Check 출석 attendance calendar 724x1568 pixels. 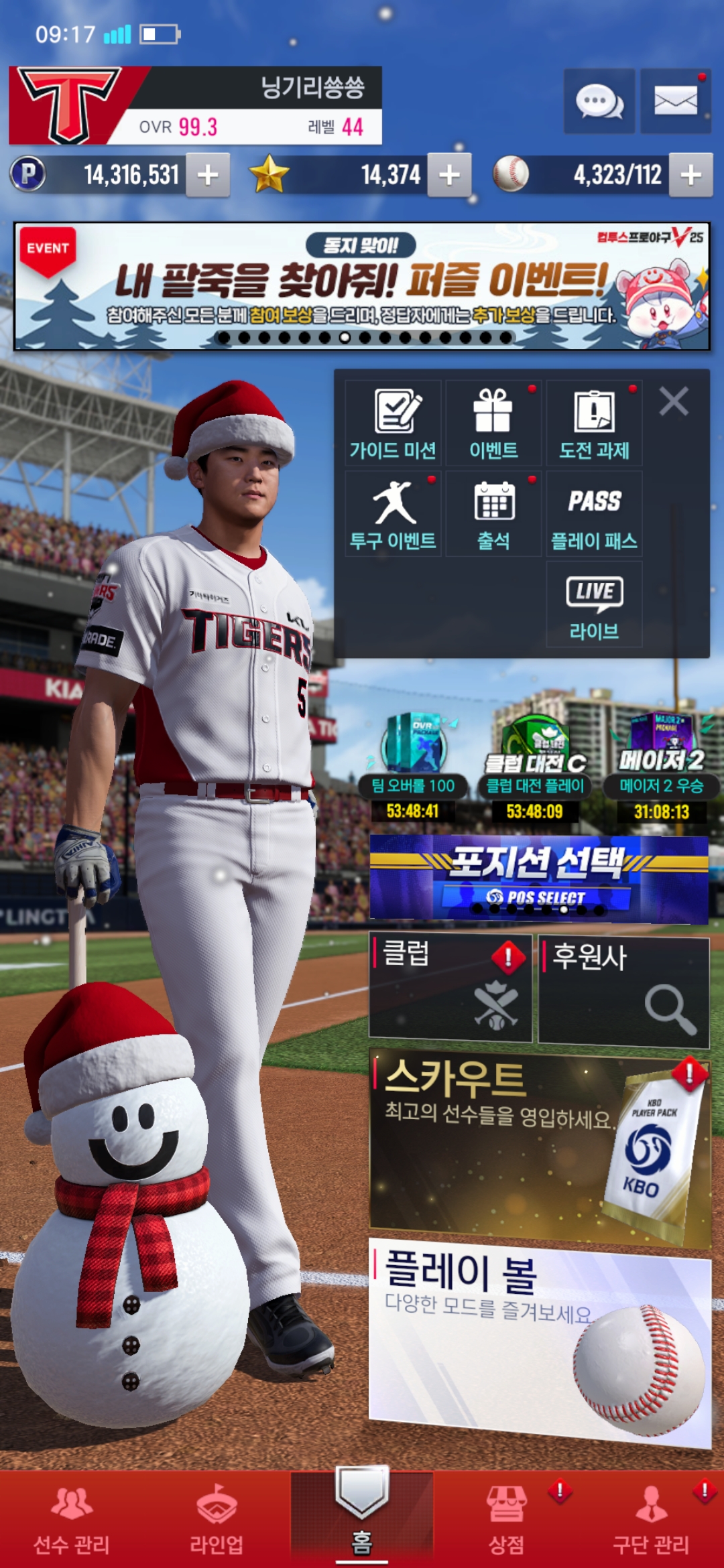click(x=493, y=514)
